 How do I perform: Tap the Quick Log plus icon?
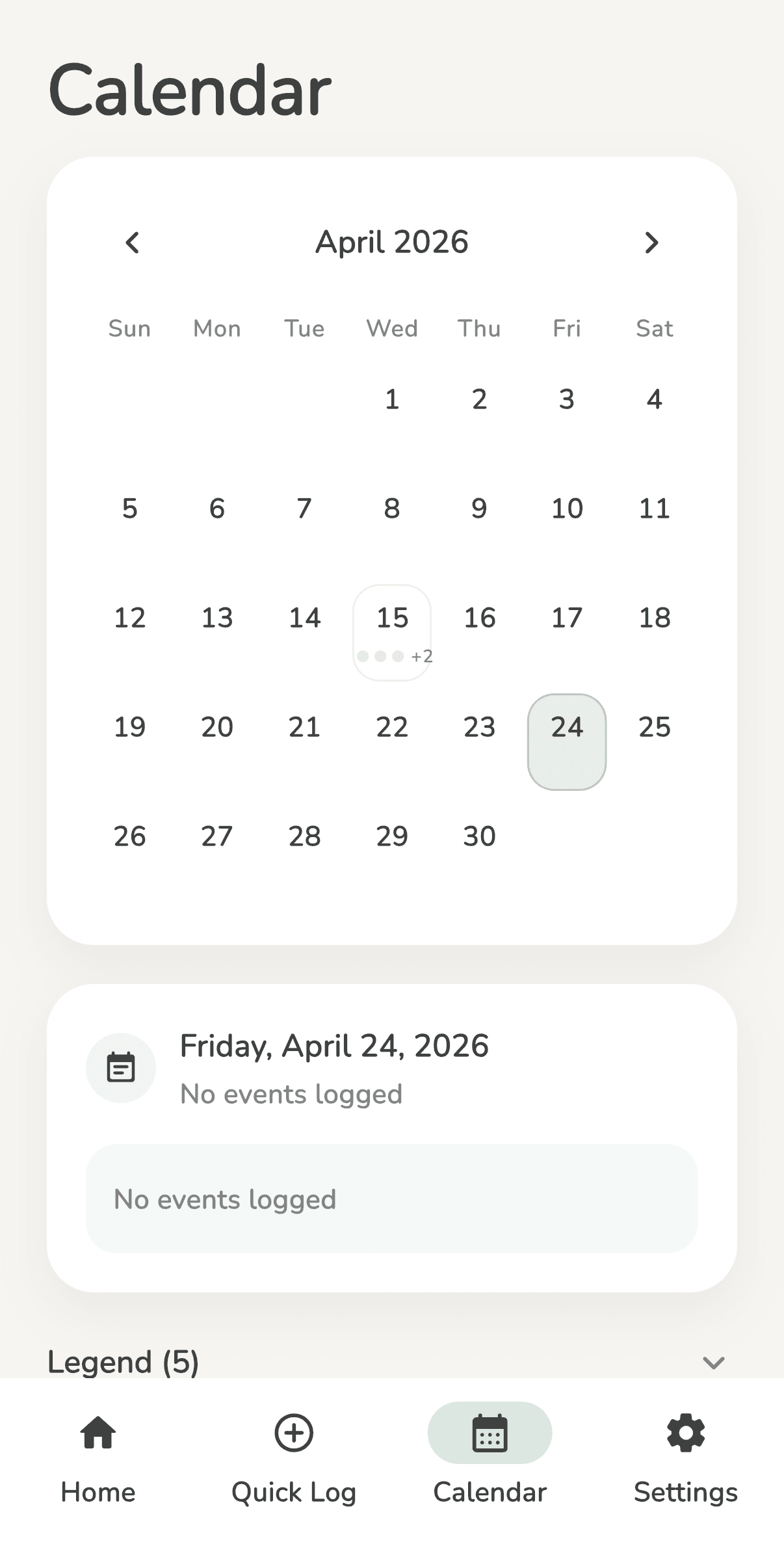pyautogui.click(x=293, y=1434)
